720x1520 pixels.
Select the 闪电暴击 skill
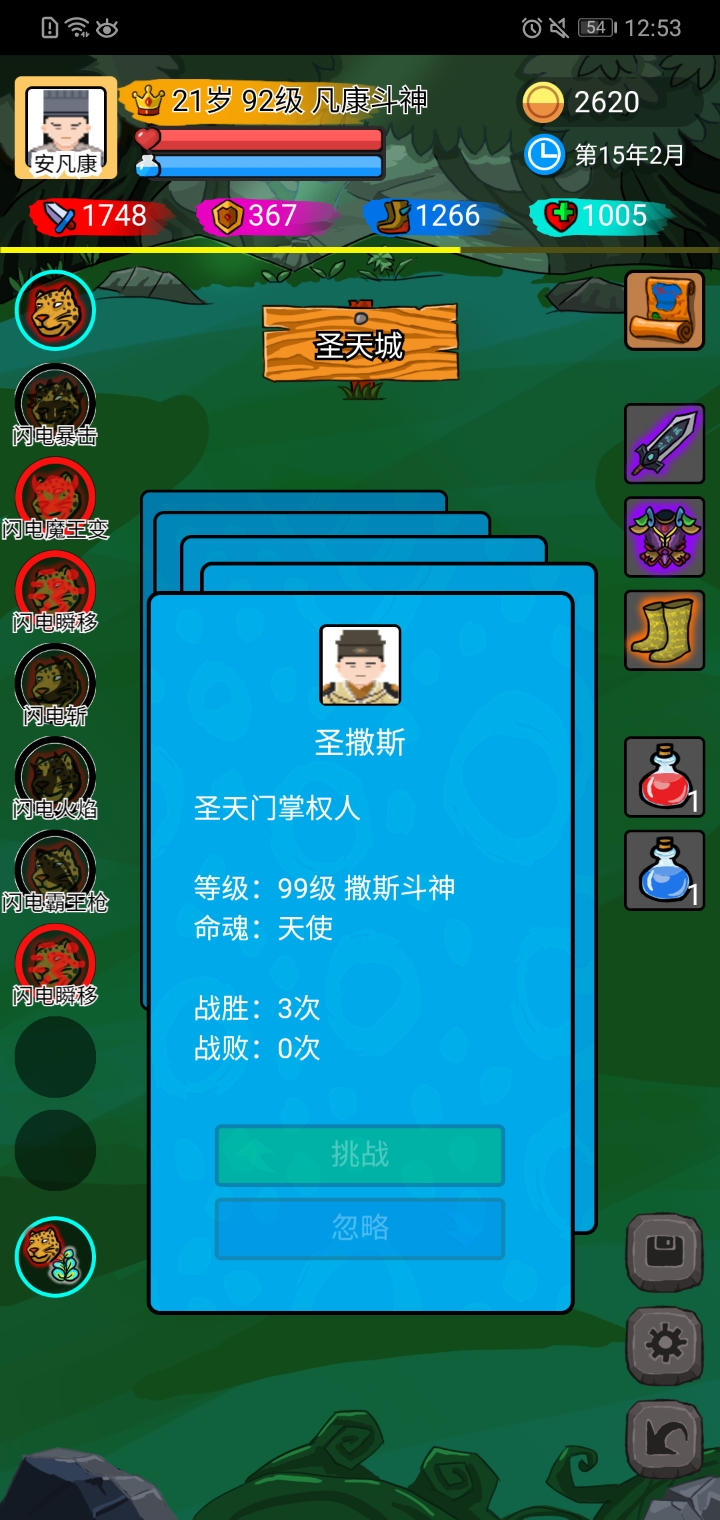click(x=55, y=403)
